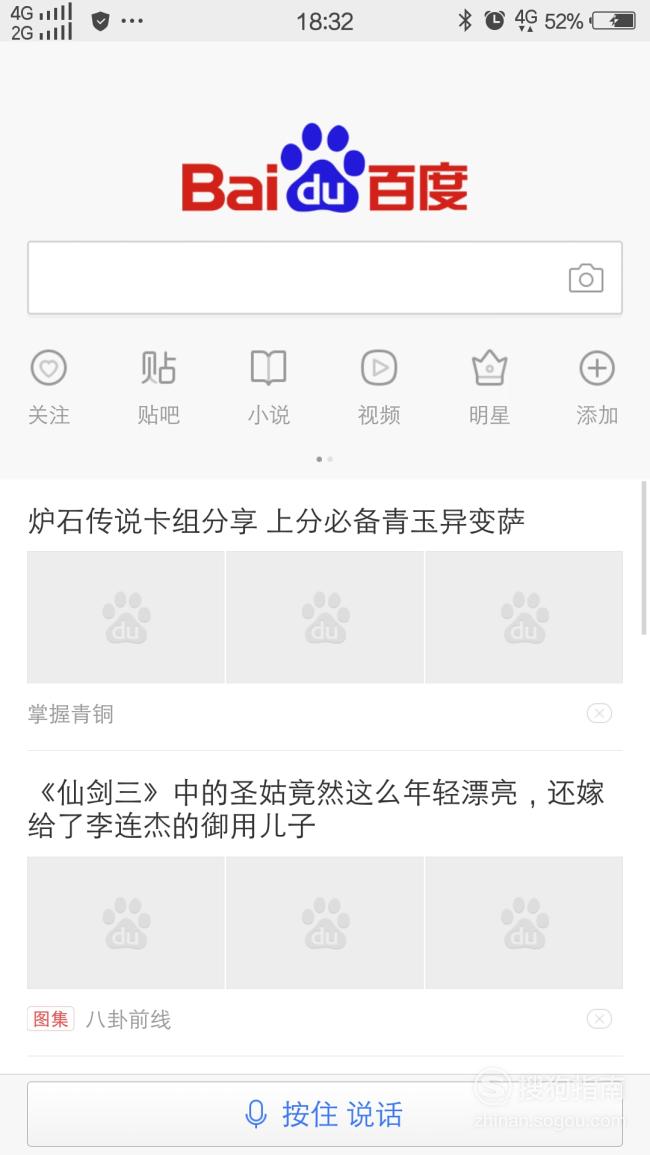Open the 炉石传说卡组分享 article
This screenshot has height=1155, width=650.
click(x=276, y=522)
